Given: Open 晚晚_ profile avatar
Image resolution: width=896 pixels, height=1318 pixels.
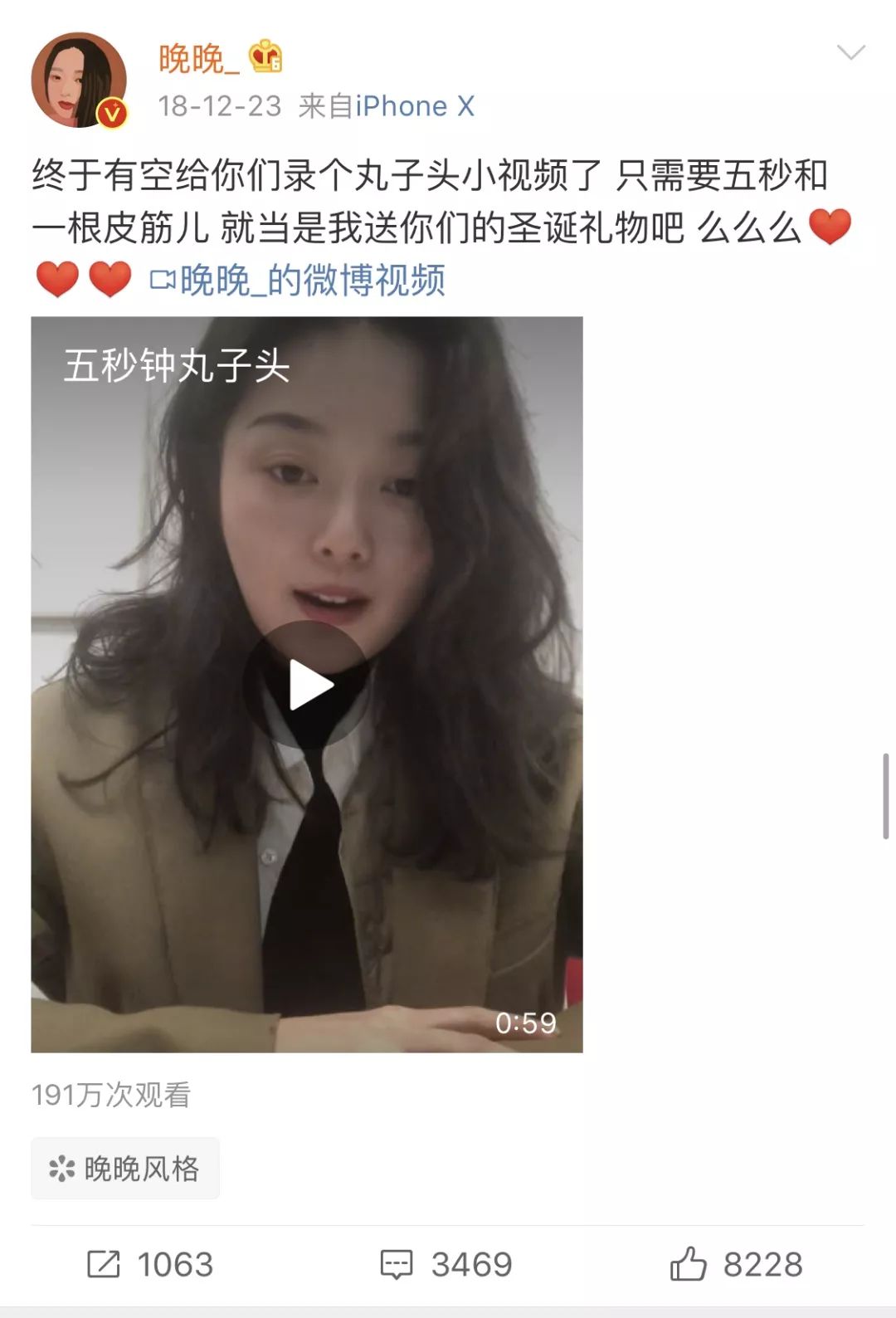Looking at the screenshot, I should click(x=78, y=81).
